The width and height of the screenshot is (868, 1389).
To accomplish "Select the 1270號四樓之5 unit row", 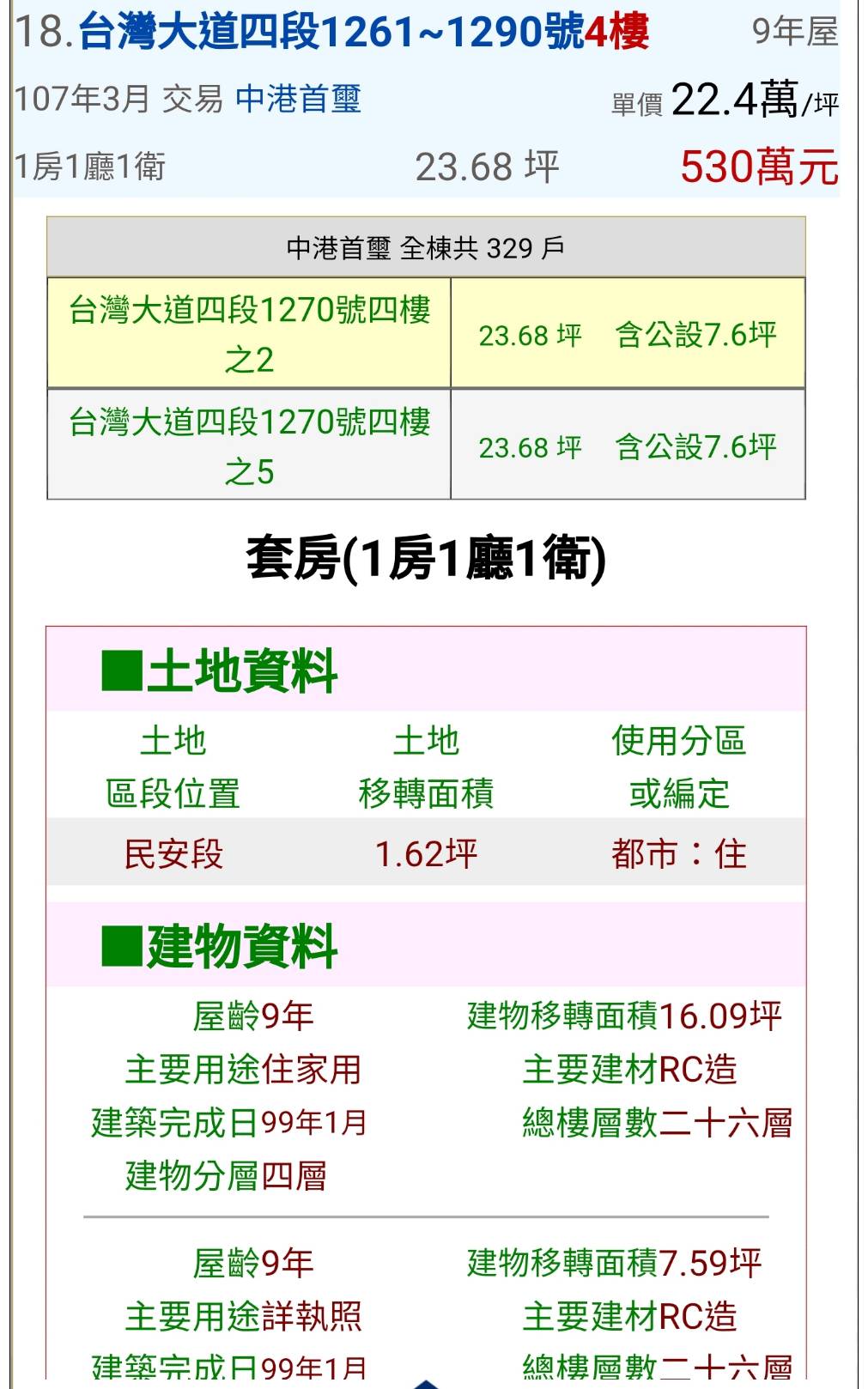I will [426, 445].
